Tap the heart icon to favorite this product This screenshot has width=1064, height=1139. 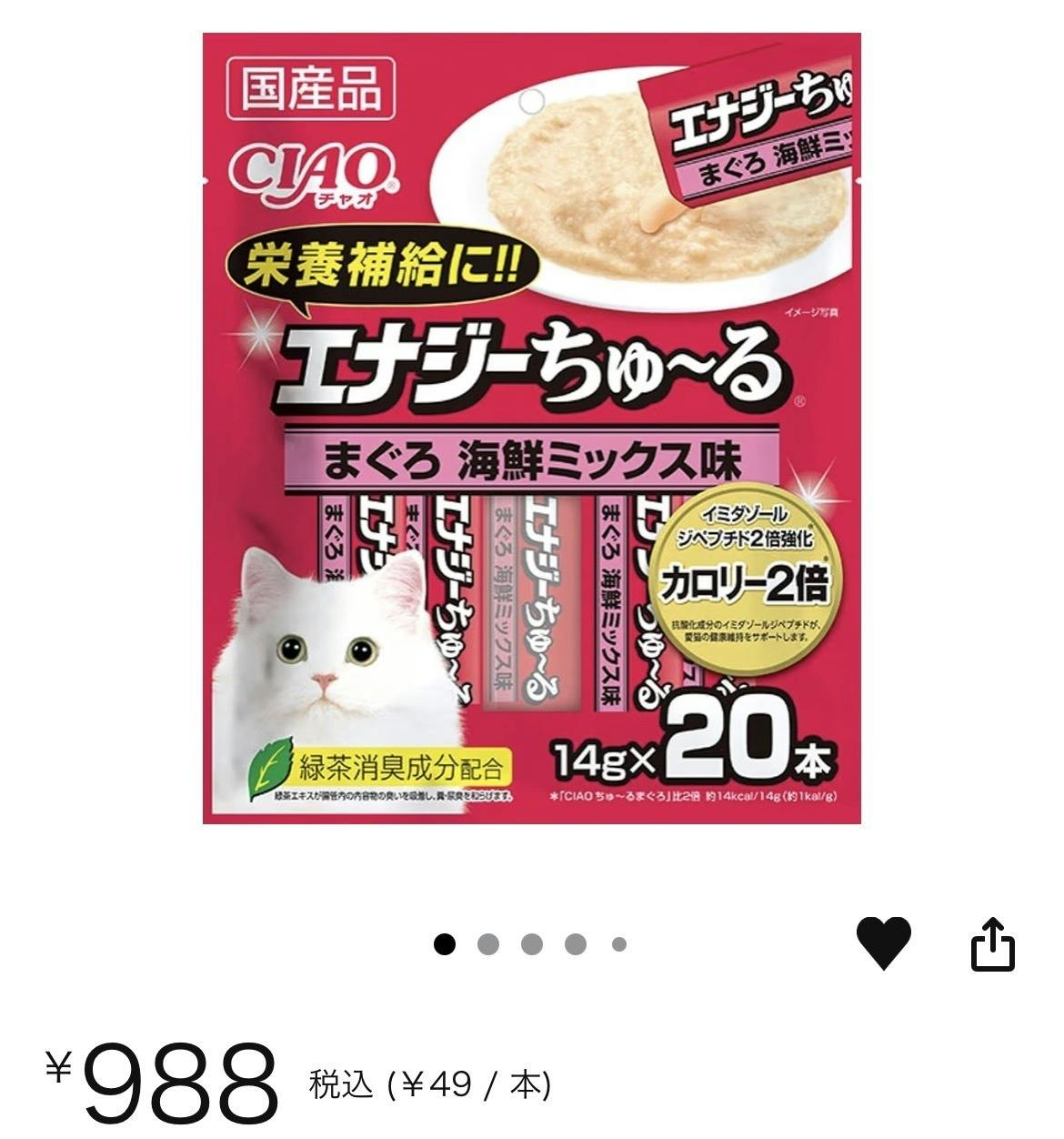tap(883, 944)
